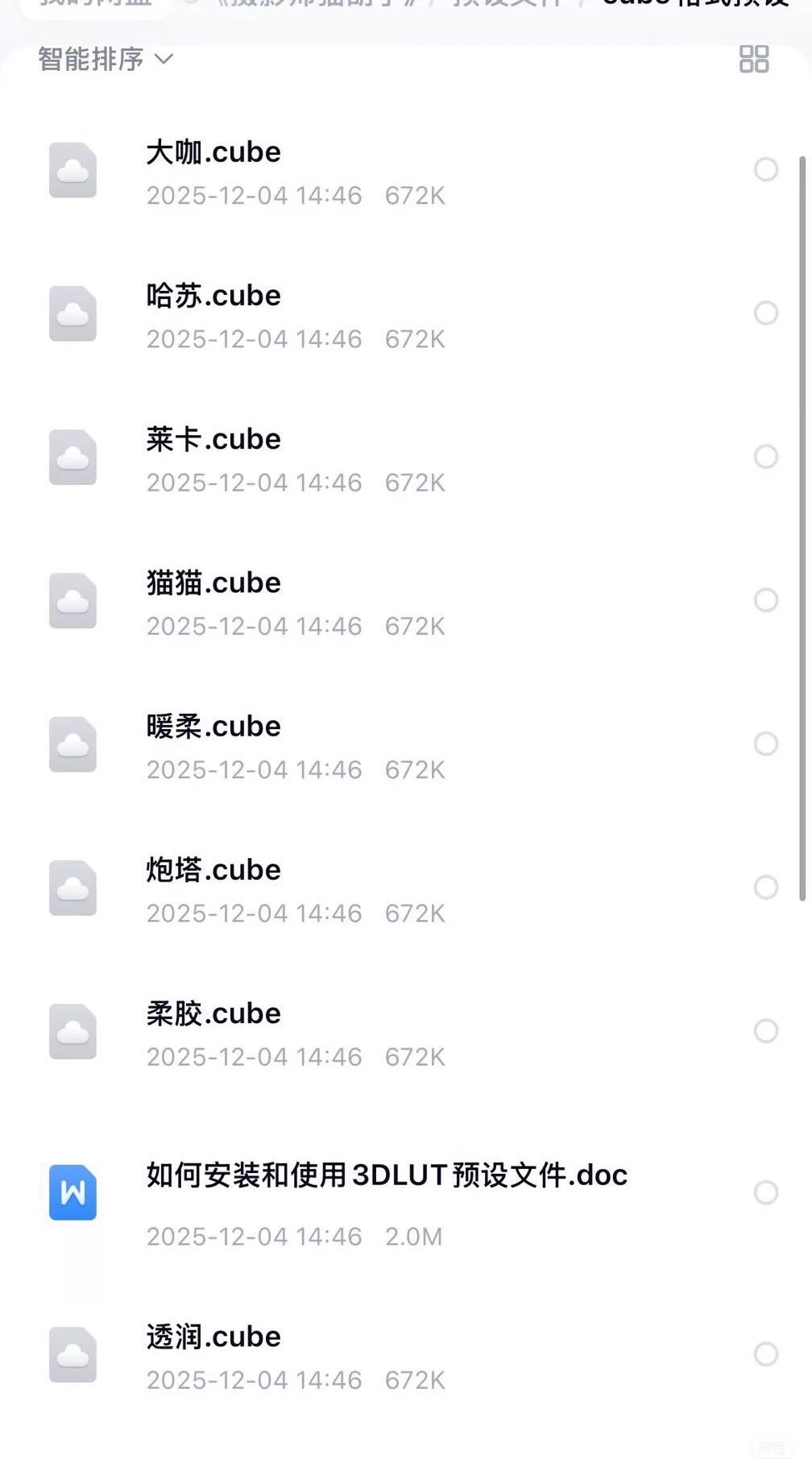812x1459 pixels.
Task: Select the checkbox for 莱卡.cube
Action: [765, 457]
